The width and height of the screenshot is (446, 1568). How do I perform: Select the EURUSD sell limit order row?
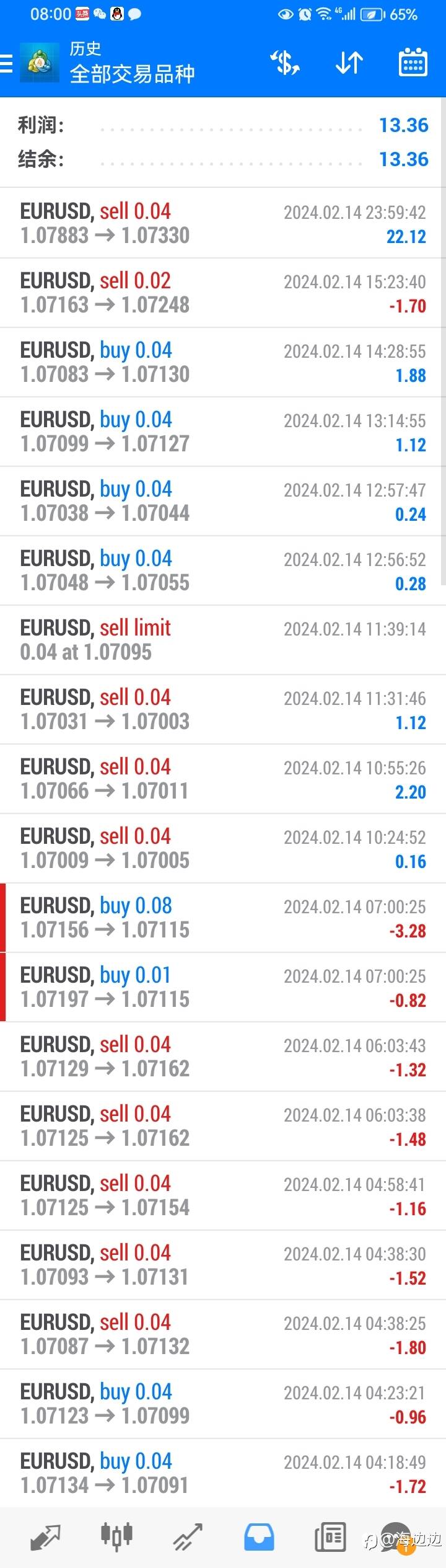pyautogui.click(x=223, y=640)
